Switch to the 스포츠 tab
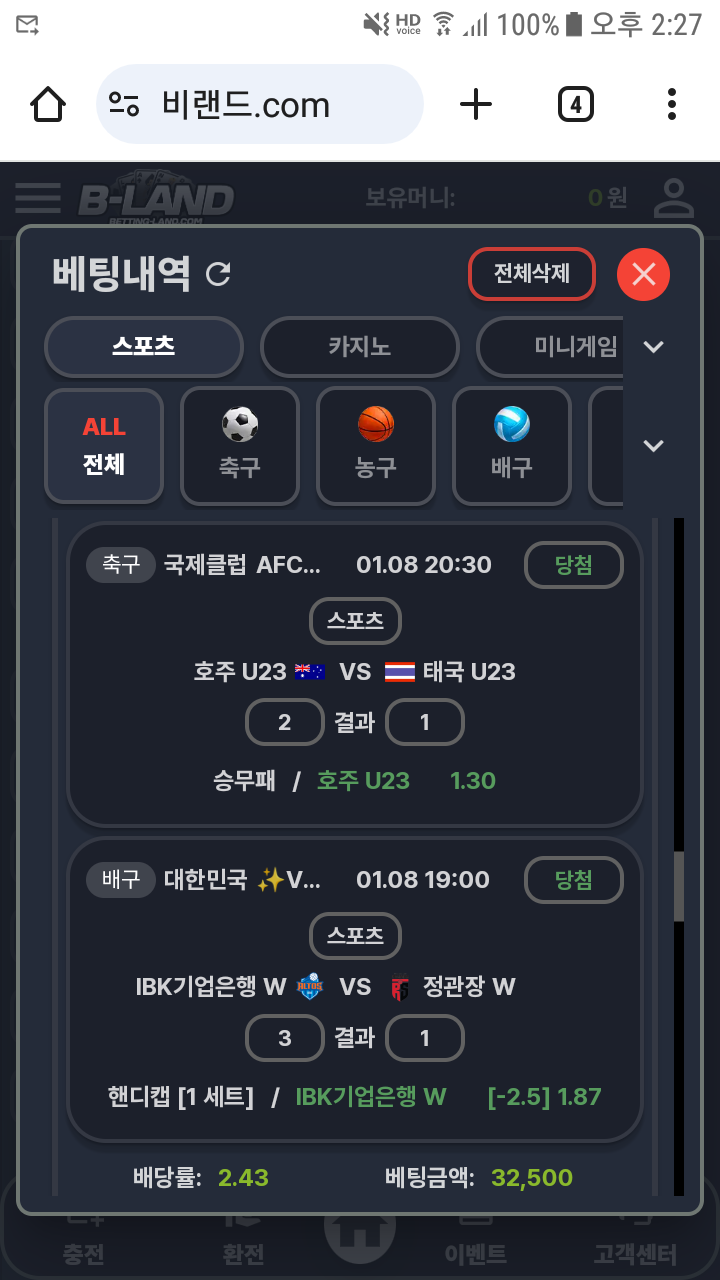Screen dimensions: 720x1280 pyautogui.click(x=144, y=346)
